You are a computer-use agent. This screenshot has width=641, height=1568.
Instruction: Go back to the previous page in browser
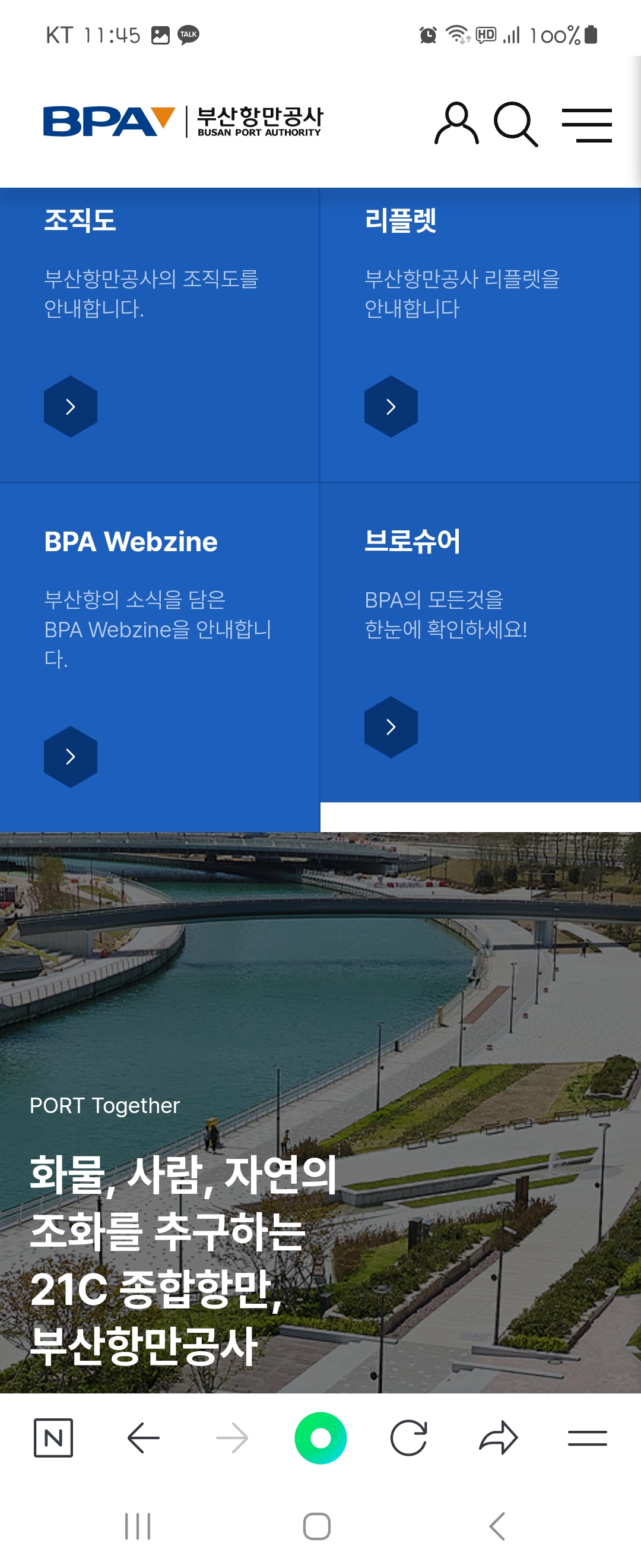[x=144, y=1438]
